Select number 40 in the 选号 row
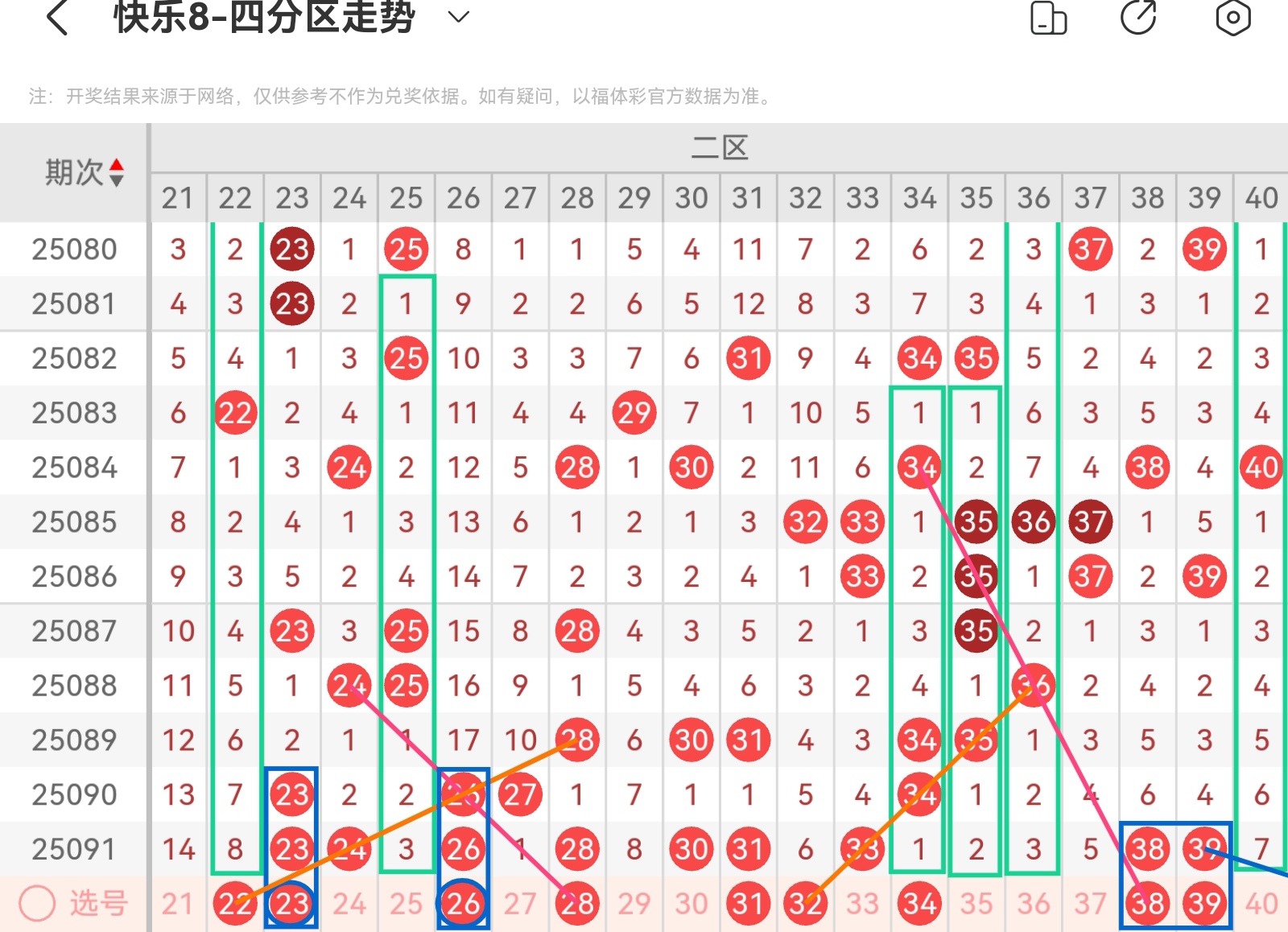 [1261, 904]
